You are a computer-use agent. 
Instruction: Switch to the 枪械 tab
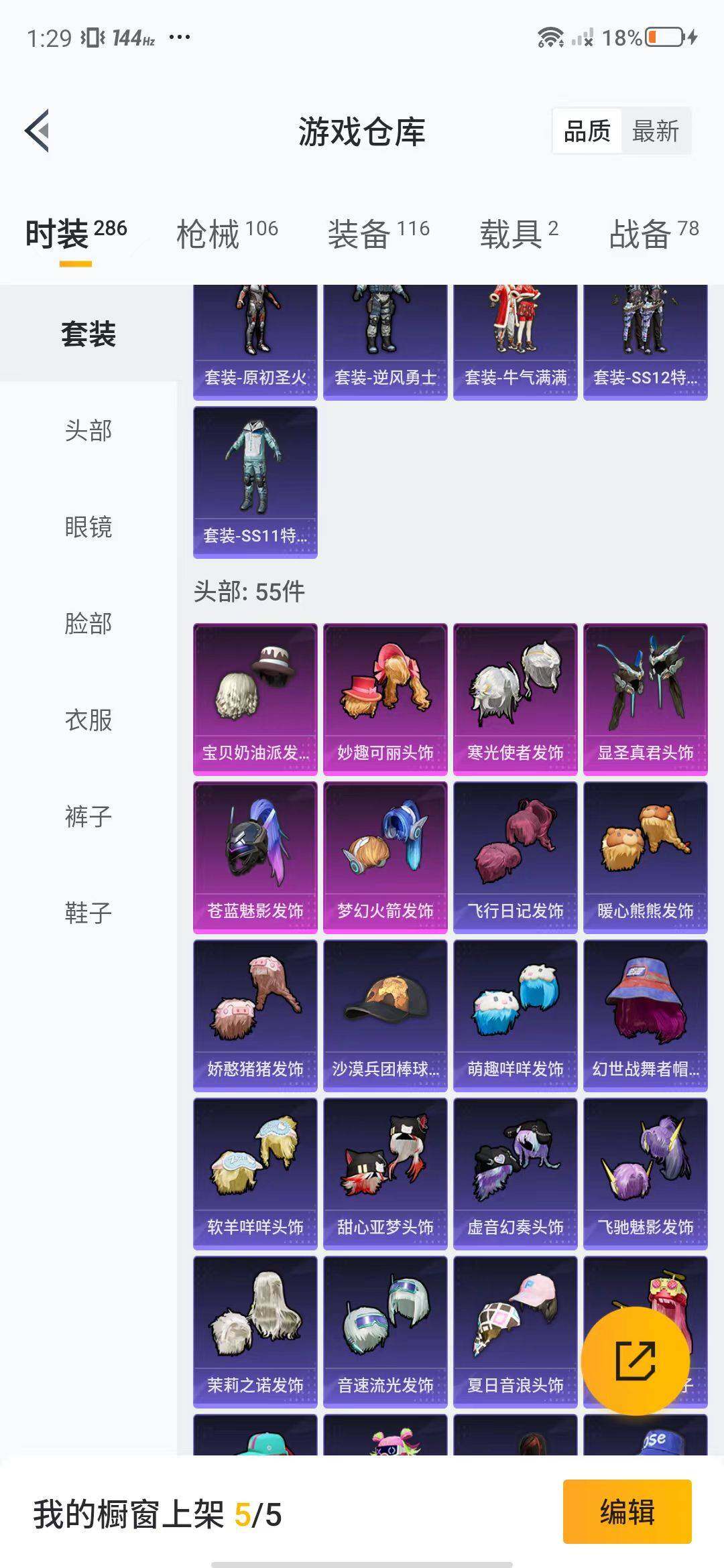click(227, 234)
